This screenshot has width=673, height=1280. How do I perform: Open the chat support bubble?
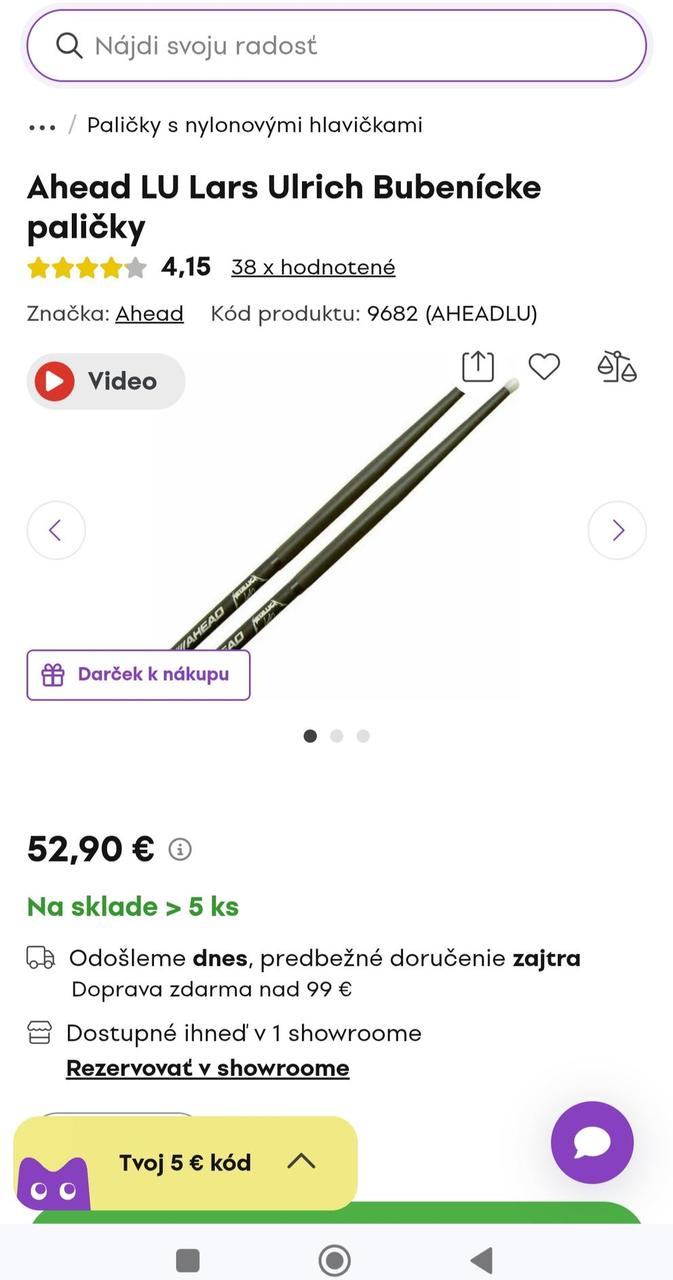coord(592,1142)
